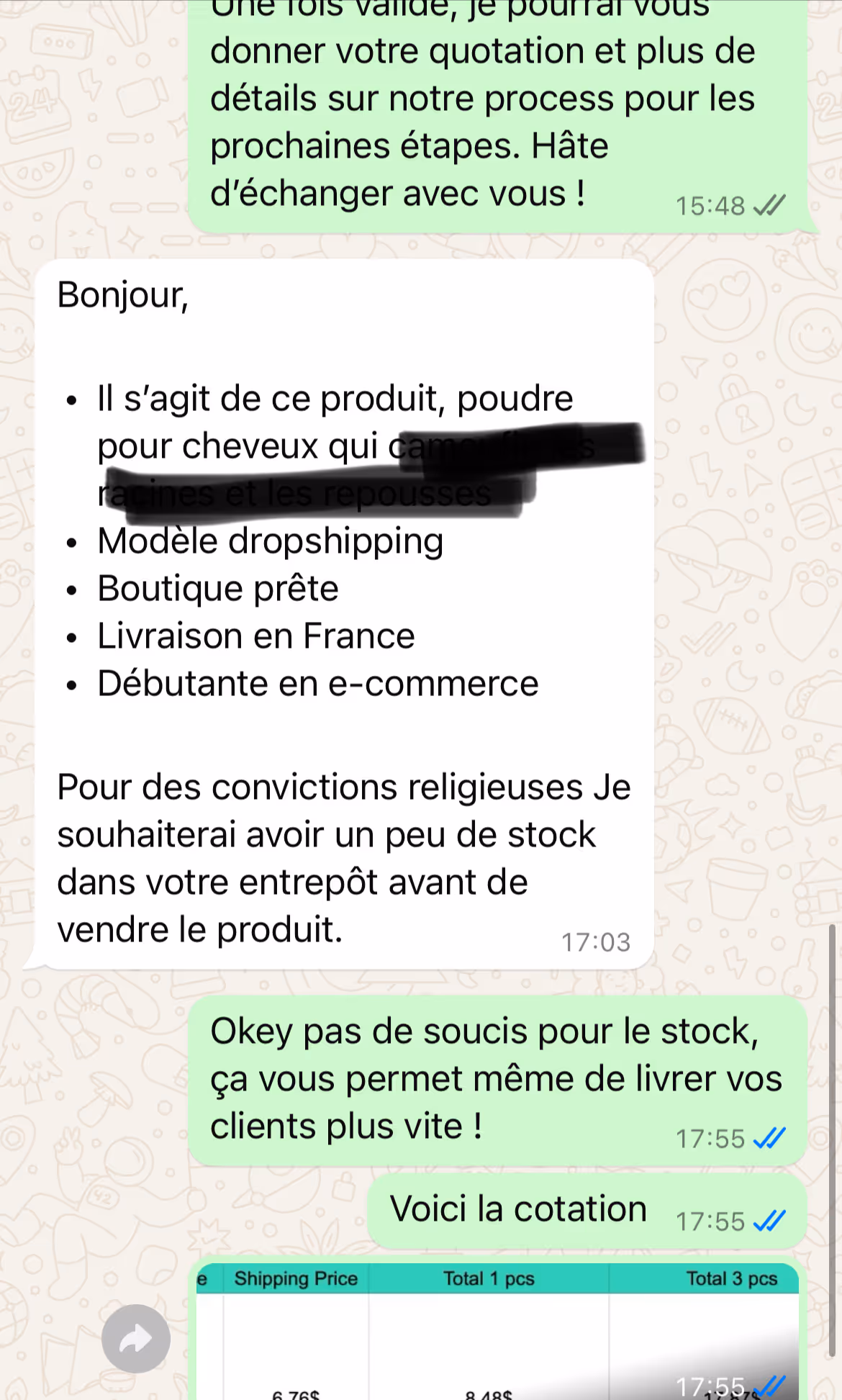
Task: Open the quotation table image message
Action: [x=497, y=1331]
